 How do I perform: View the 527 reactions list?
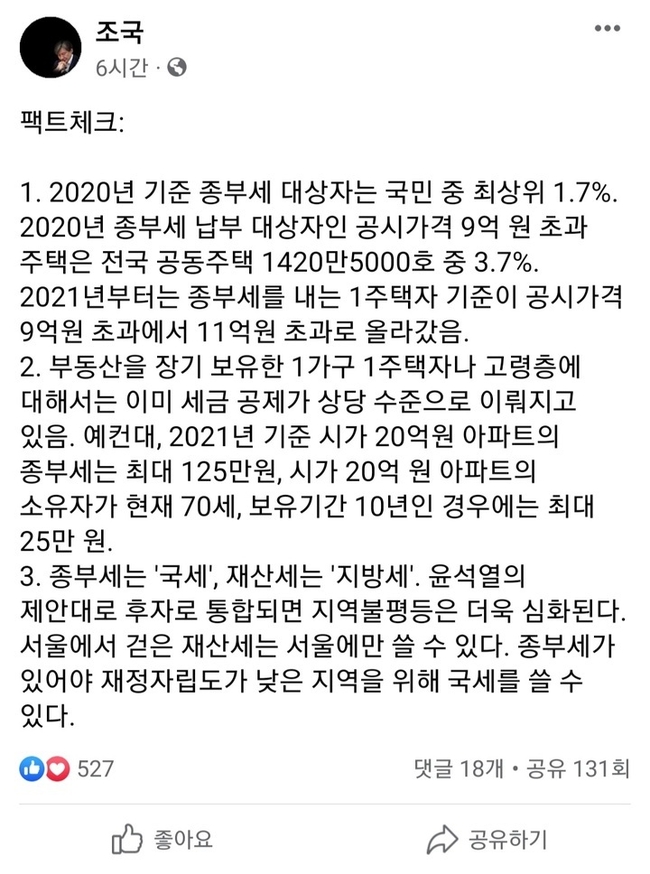pyautogui.click(x=67, y=769)
